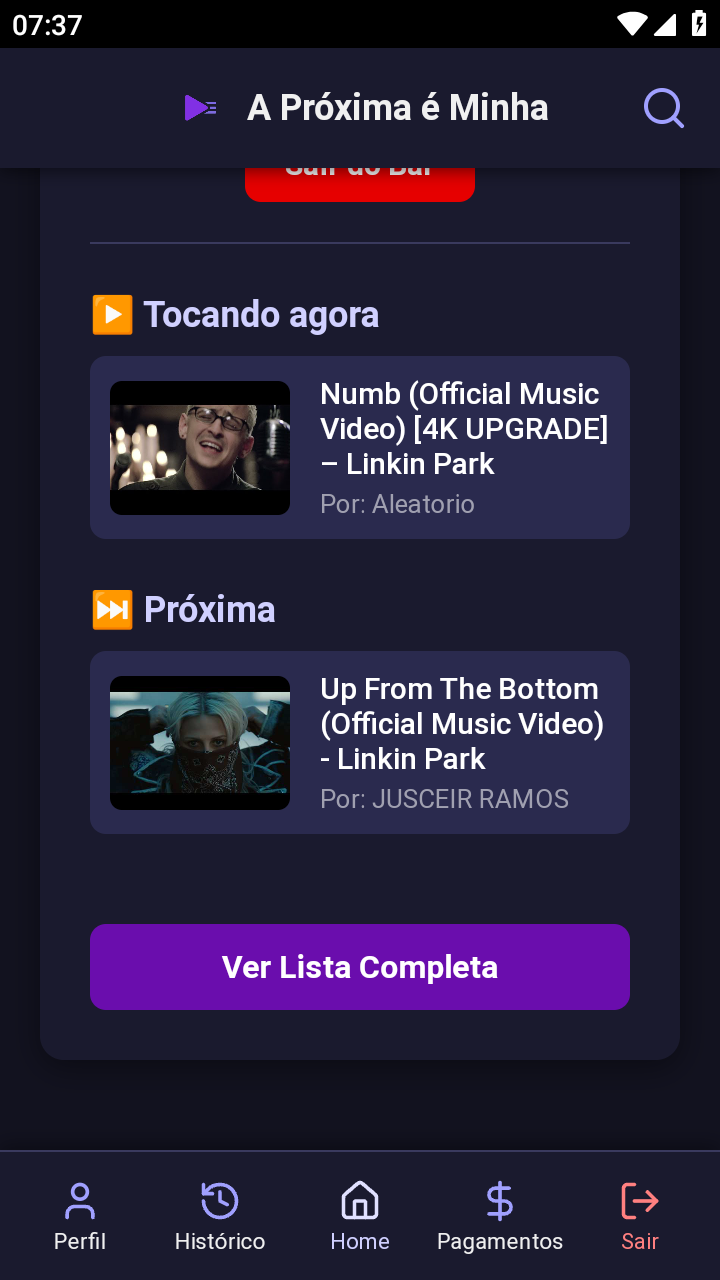Select the Numb video thumbnail

click(x=199, y=447)
